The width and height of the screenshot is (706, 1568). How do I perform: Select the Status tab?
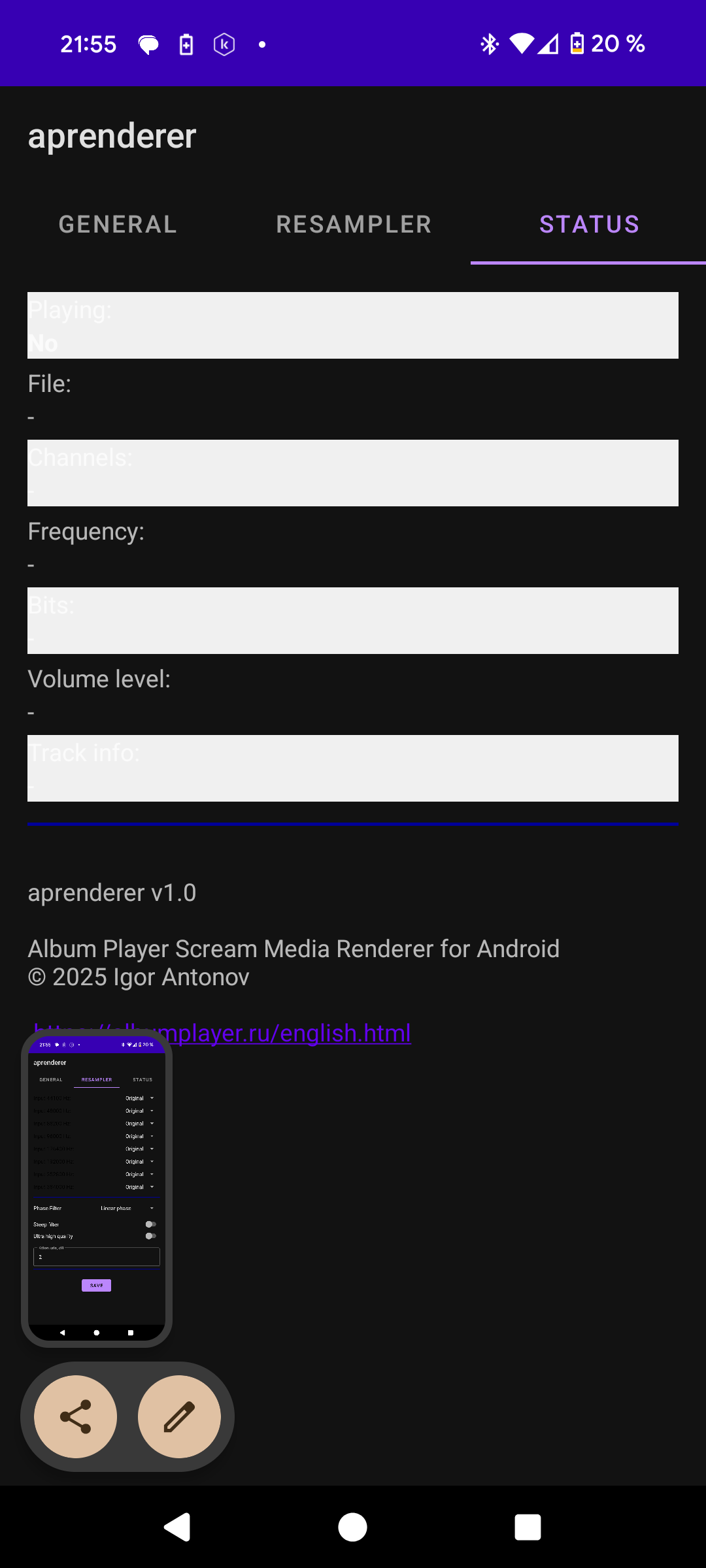[588, 225]
